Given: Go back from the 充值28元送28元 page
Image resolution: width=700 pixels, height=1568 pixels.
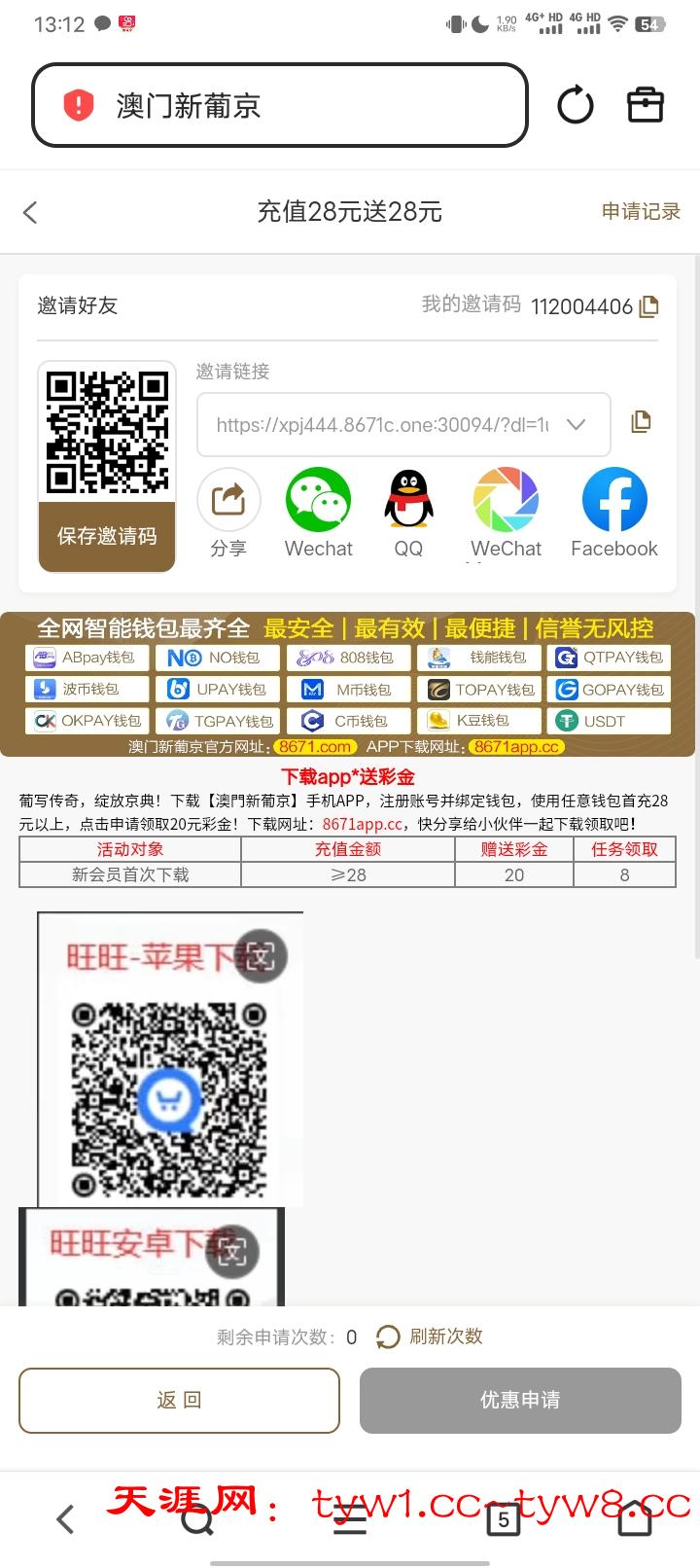Looking at the screenshot, I should coord(31,212).
